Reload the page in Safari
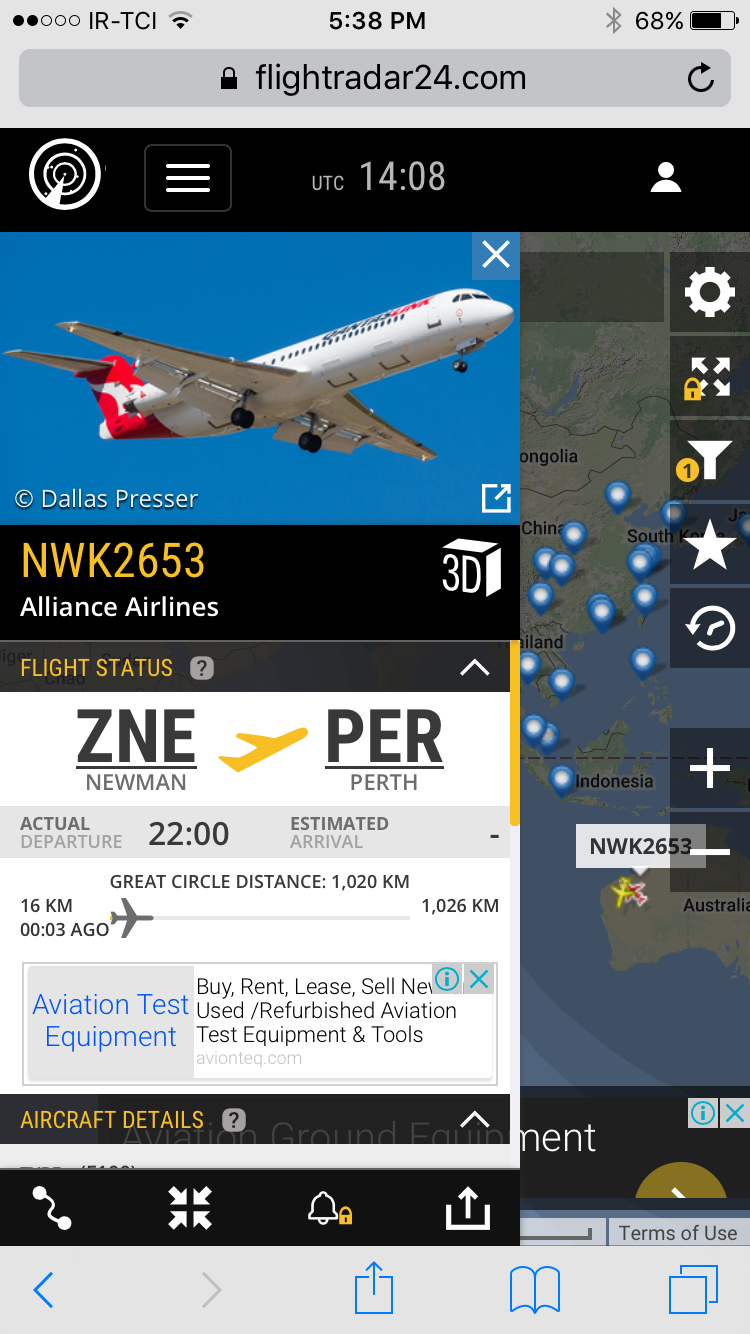The image size is (750, 1334). pyautogui.click(x=700, y=78)
